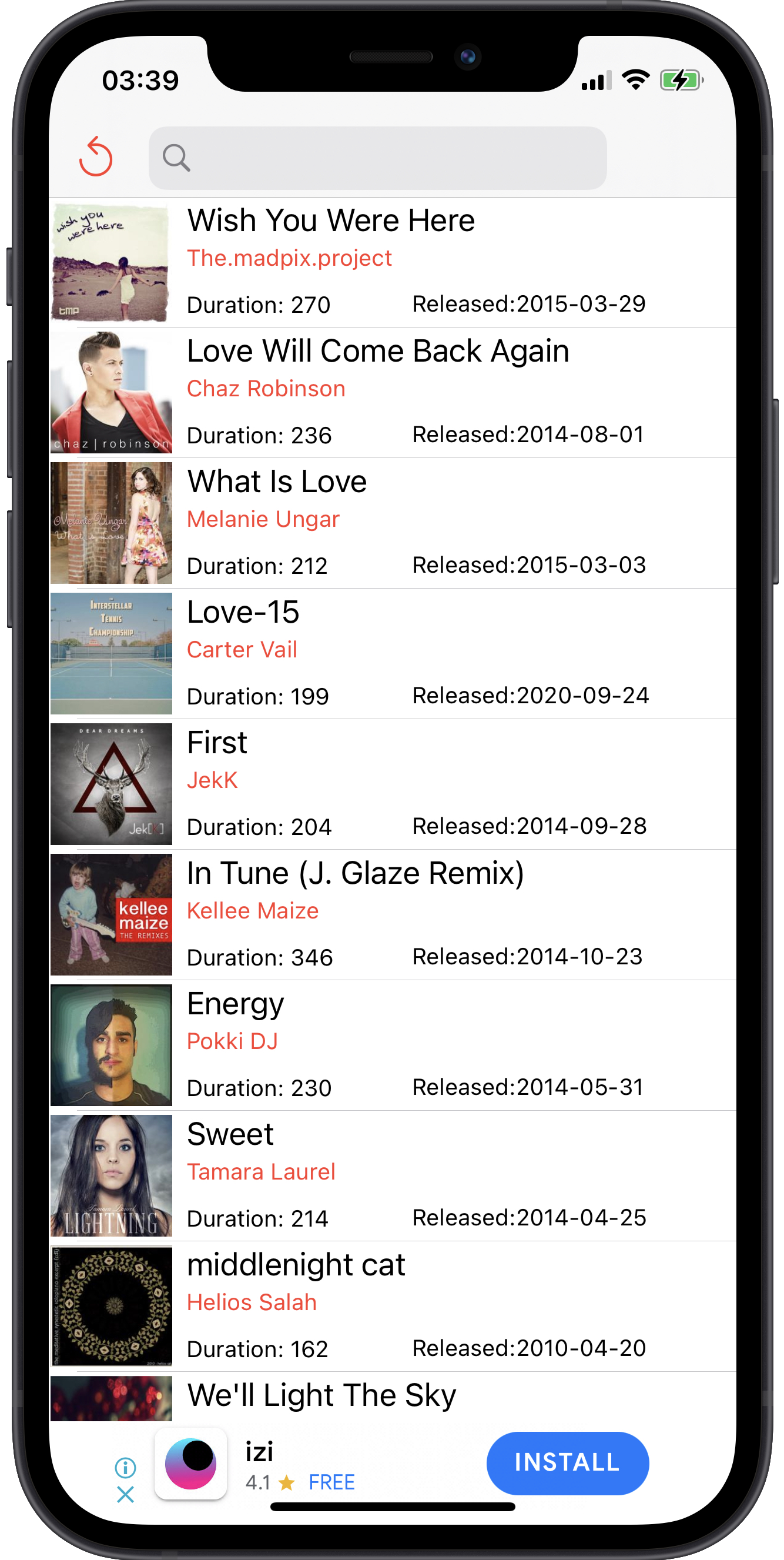
Task: Open the ad info icon
Action: click(x=125, y=1467)
